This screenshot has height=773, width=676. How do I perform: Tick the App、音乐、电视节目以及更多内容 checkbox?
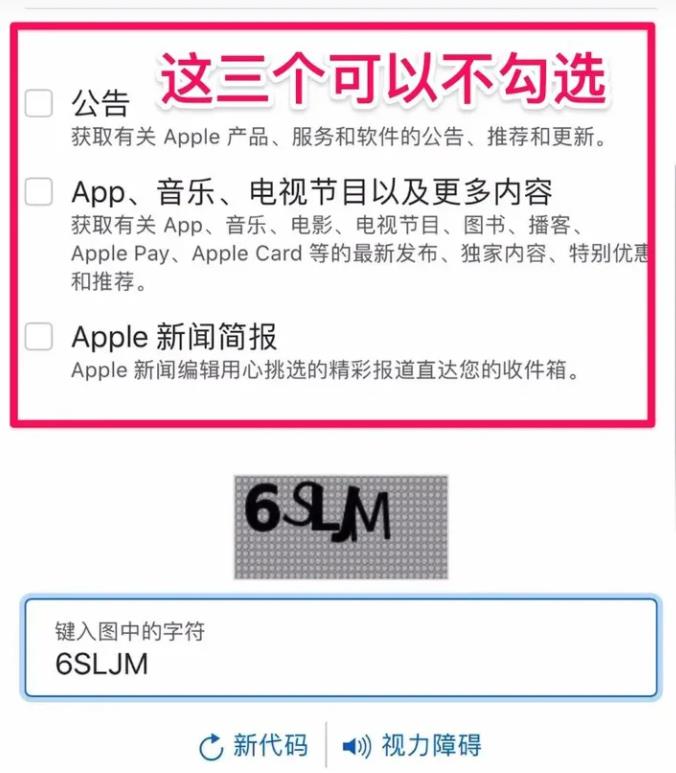point(39,191)
